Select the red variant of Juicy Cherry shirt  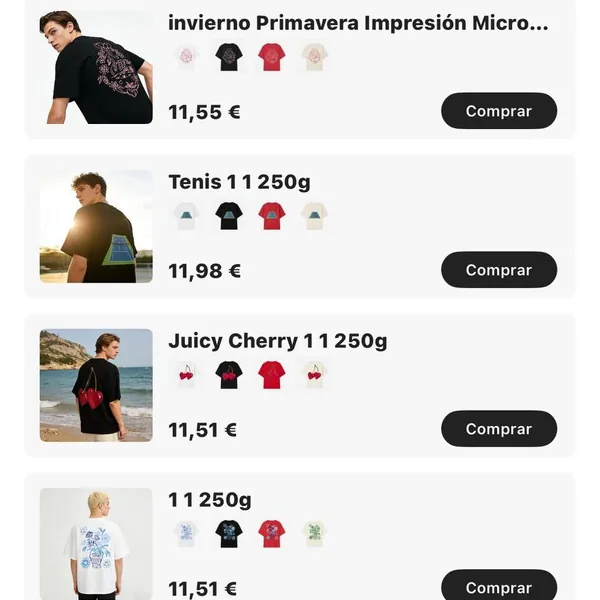point(271,375)
